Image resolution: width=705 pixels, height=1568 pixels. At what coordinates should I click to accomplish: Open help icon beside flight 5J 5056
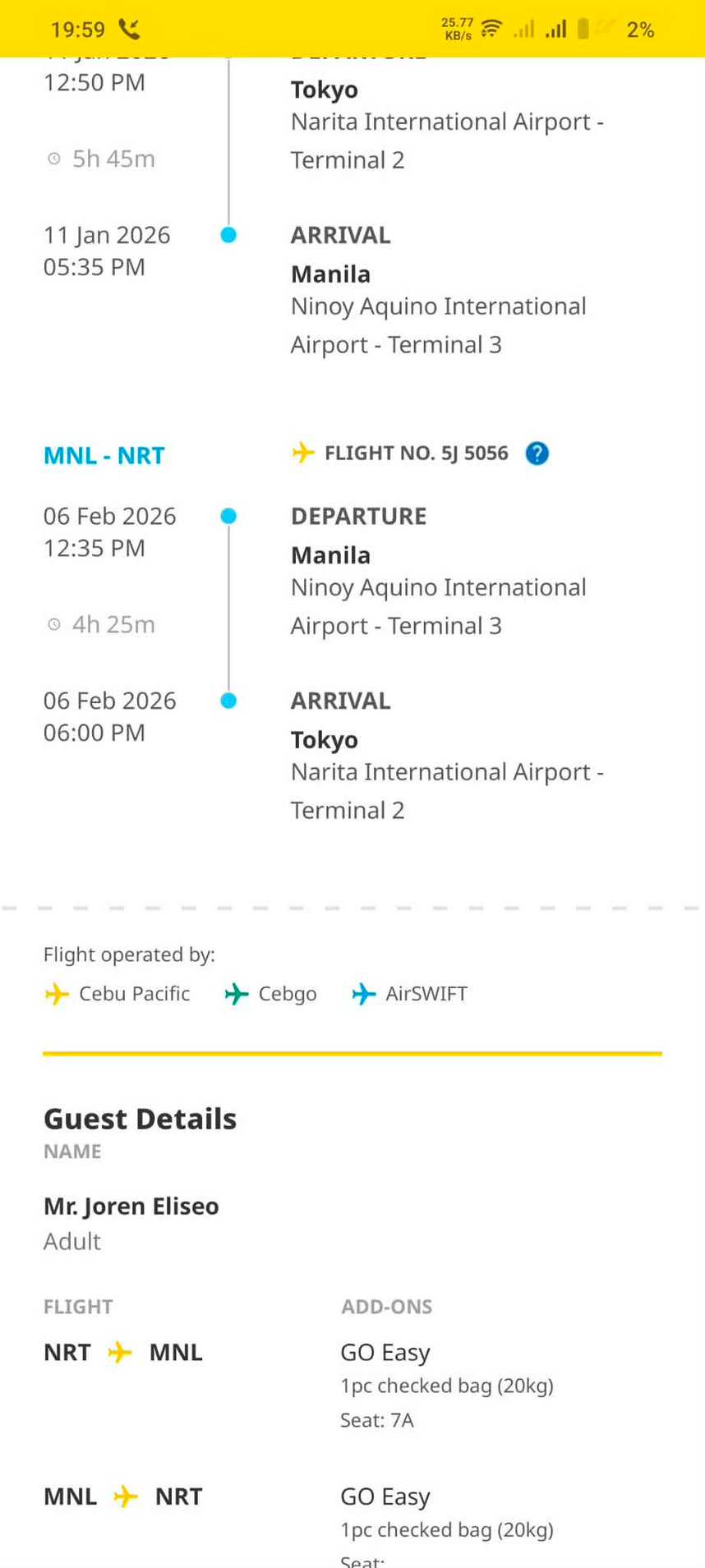(537, 453)
